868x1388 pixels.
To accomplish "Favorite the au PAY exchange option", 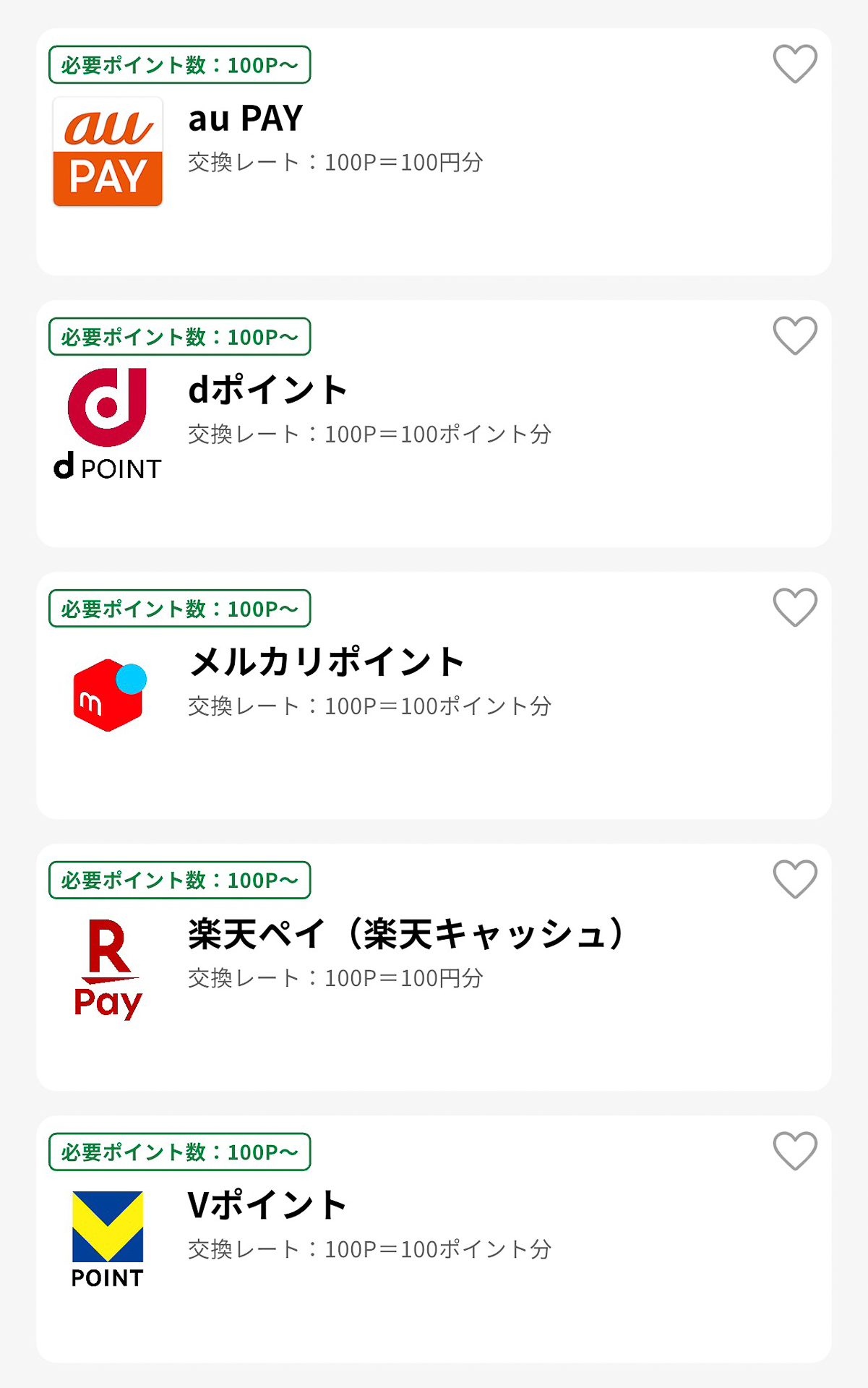I will [x=796, y=64].
